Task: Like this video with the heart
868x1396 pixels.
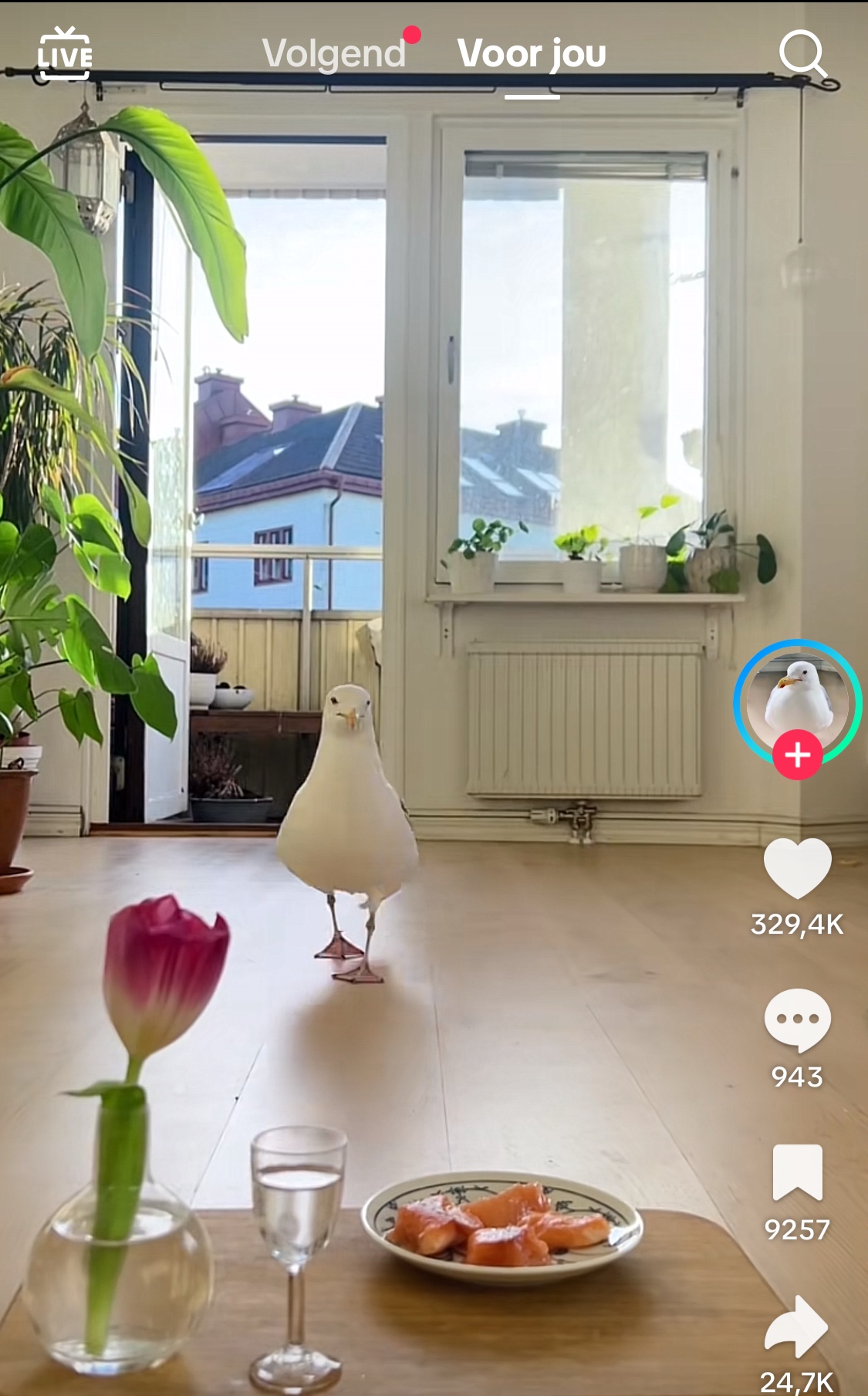Action: click(x=797, y=868)
